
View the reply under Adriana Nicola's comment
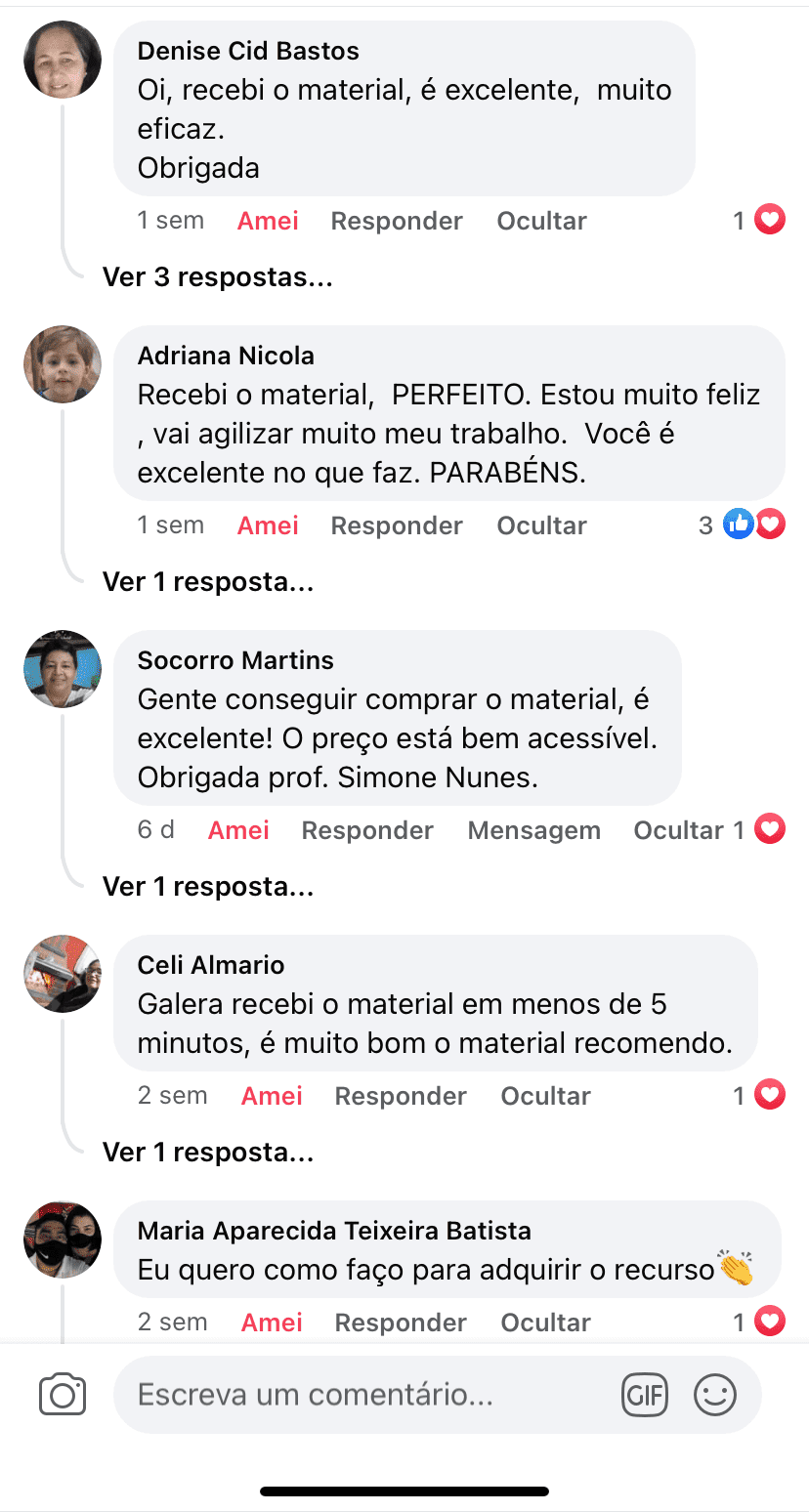207,582
